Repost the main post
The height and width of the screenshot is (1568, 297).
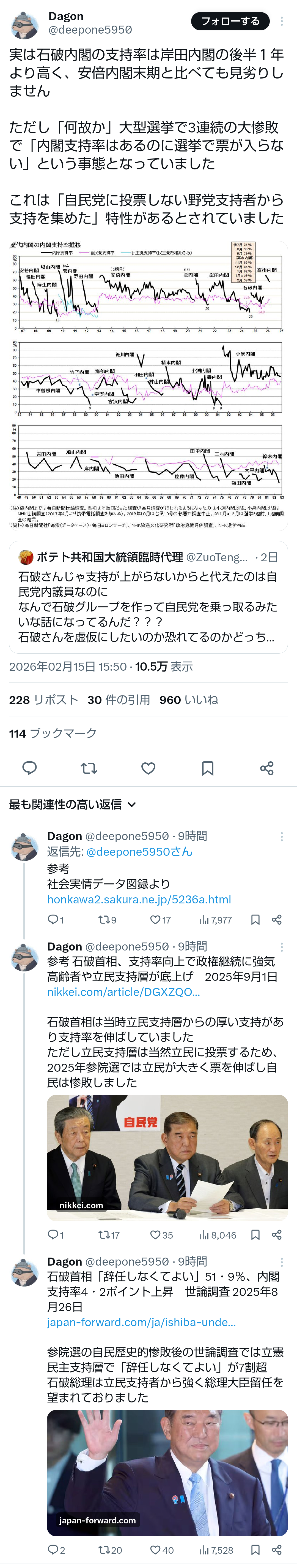(x=89, y=768)
